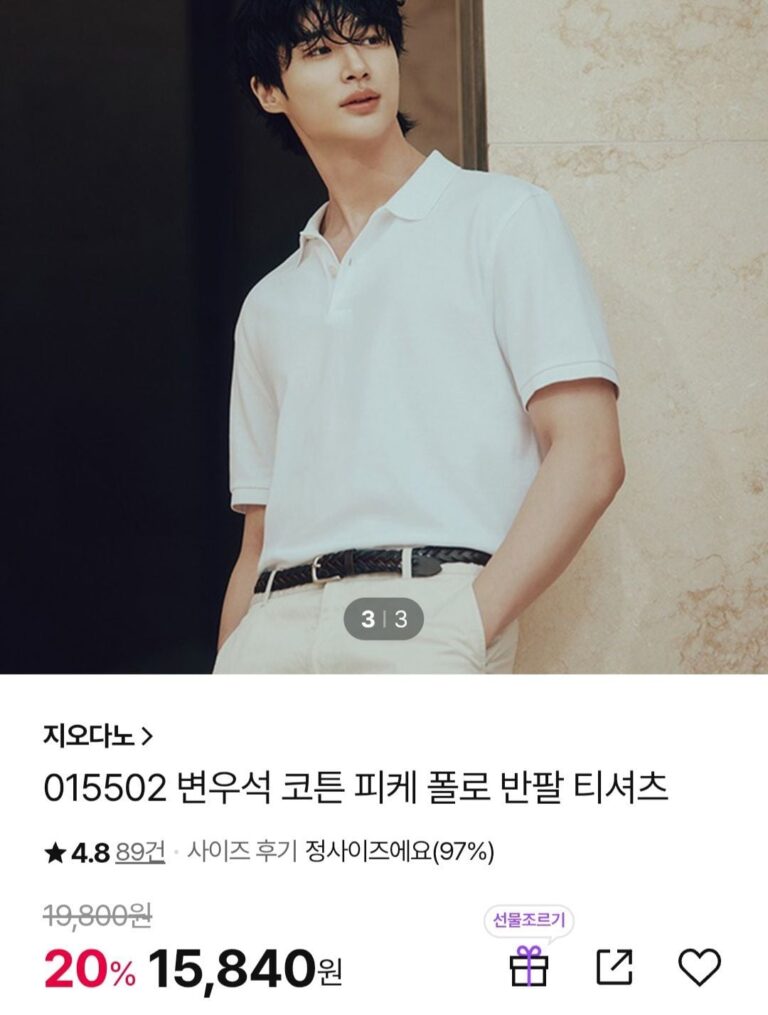Add the polo shirt to wishlist
The width and height of the screenshot is (768, 1015).
[x=699, y=966]
